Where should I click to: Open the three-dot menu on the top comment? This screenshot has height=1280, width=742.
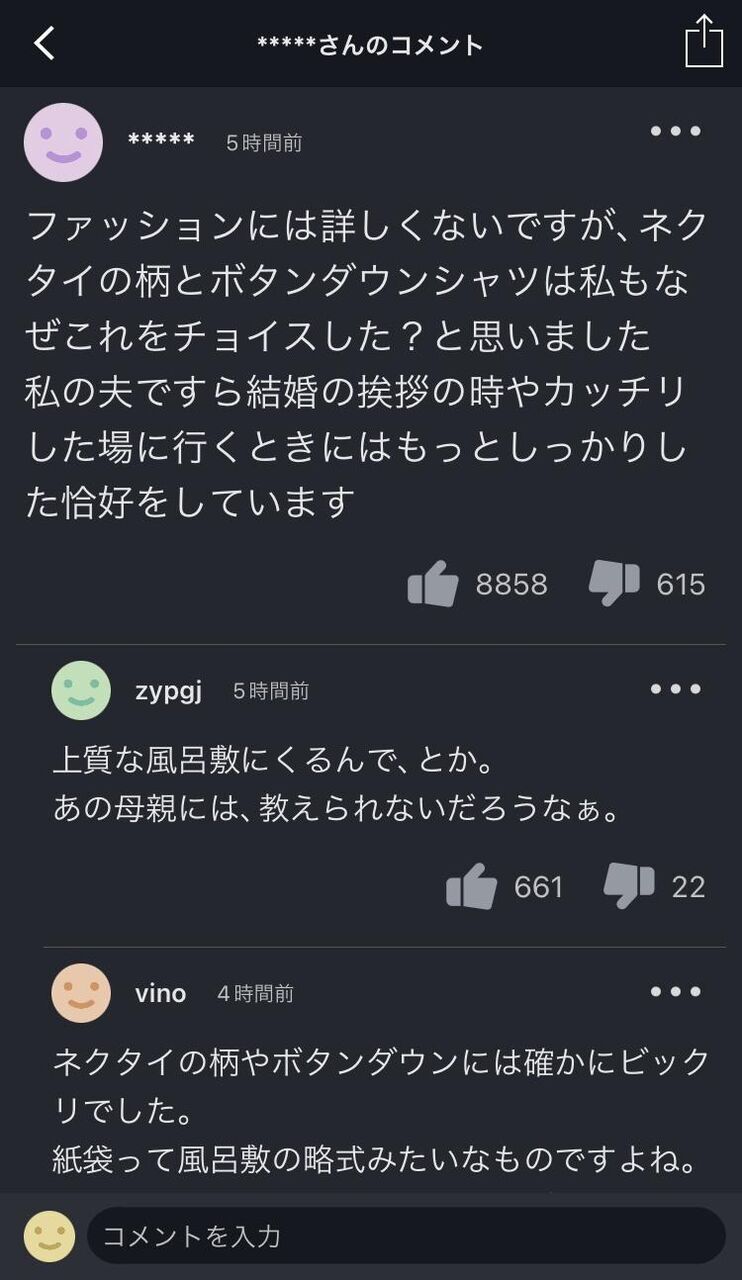[x=676, y=131]
